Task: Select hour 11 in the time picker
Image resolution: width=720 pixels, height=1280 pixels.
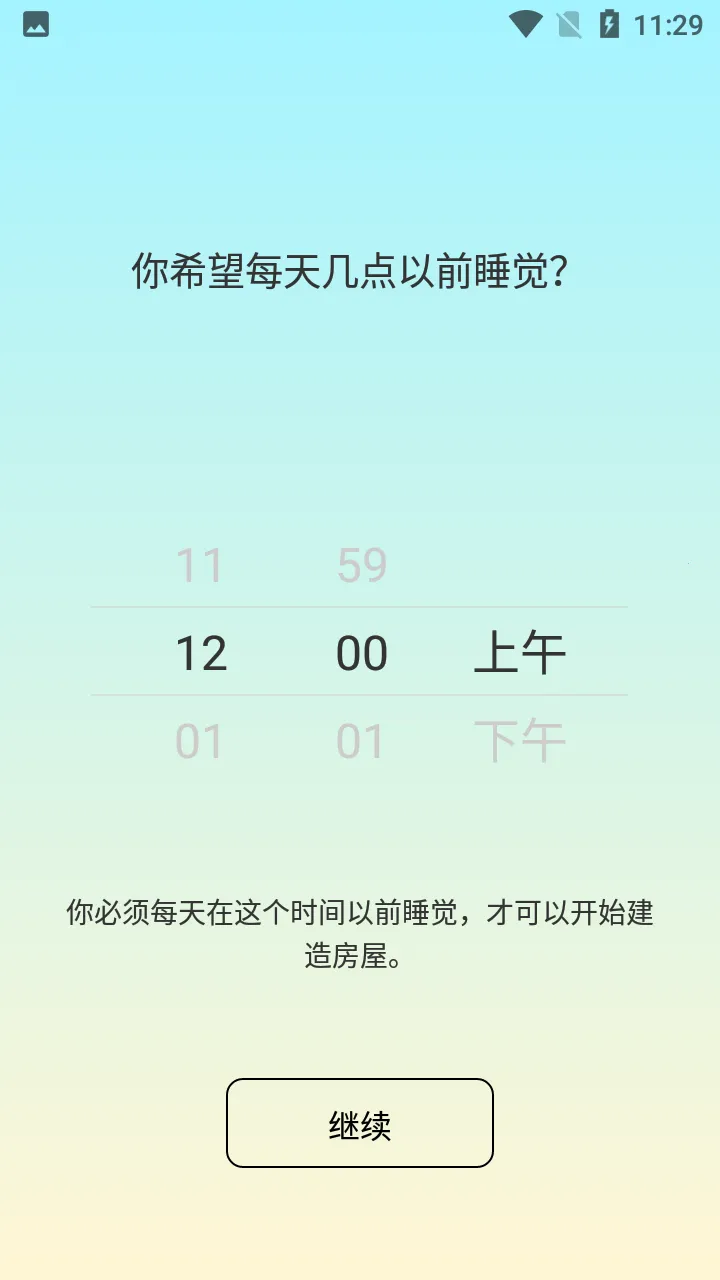Action: pyautogui.click(x=200, y=564)
